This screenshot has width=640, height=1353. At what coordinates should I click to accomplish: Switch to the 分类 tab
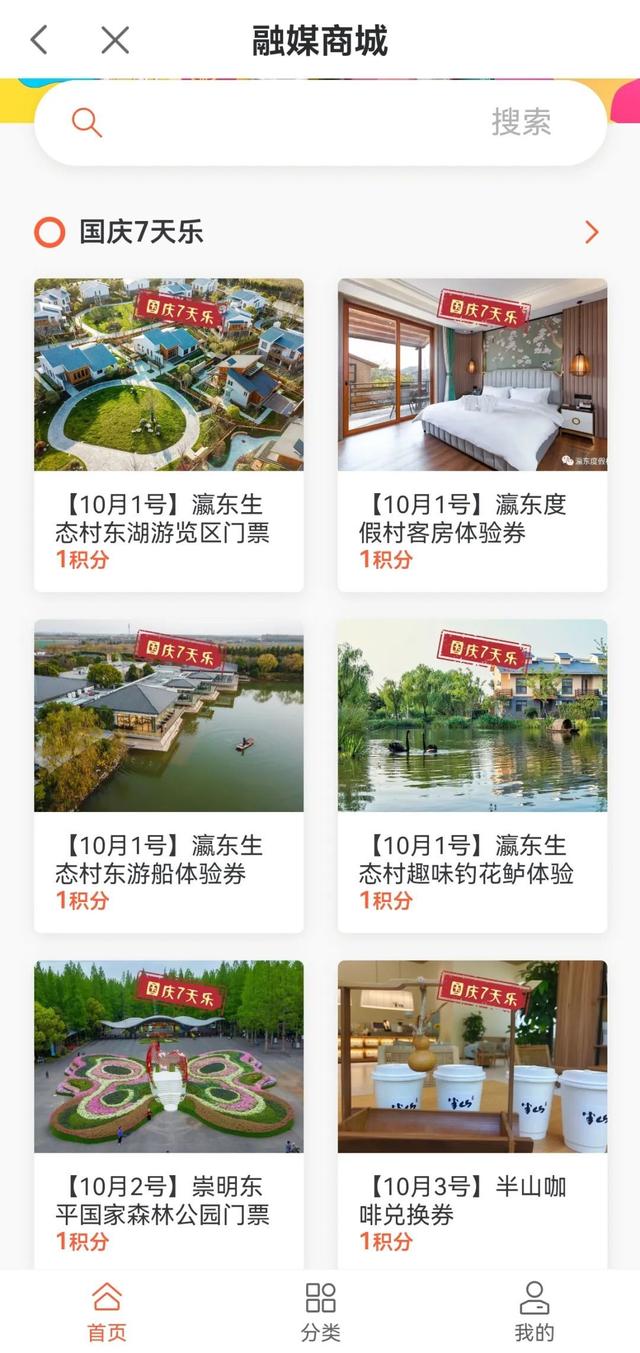[321, 1312]
